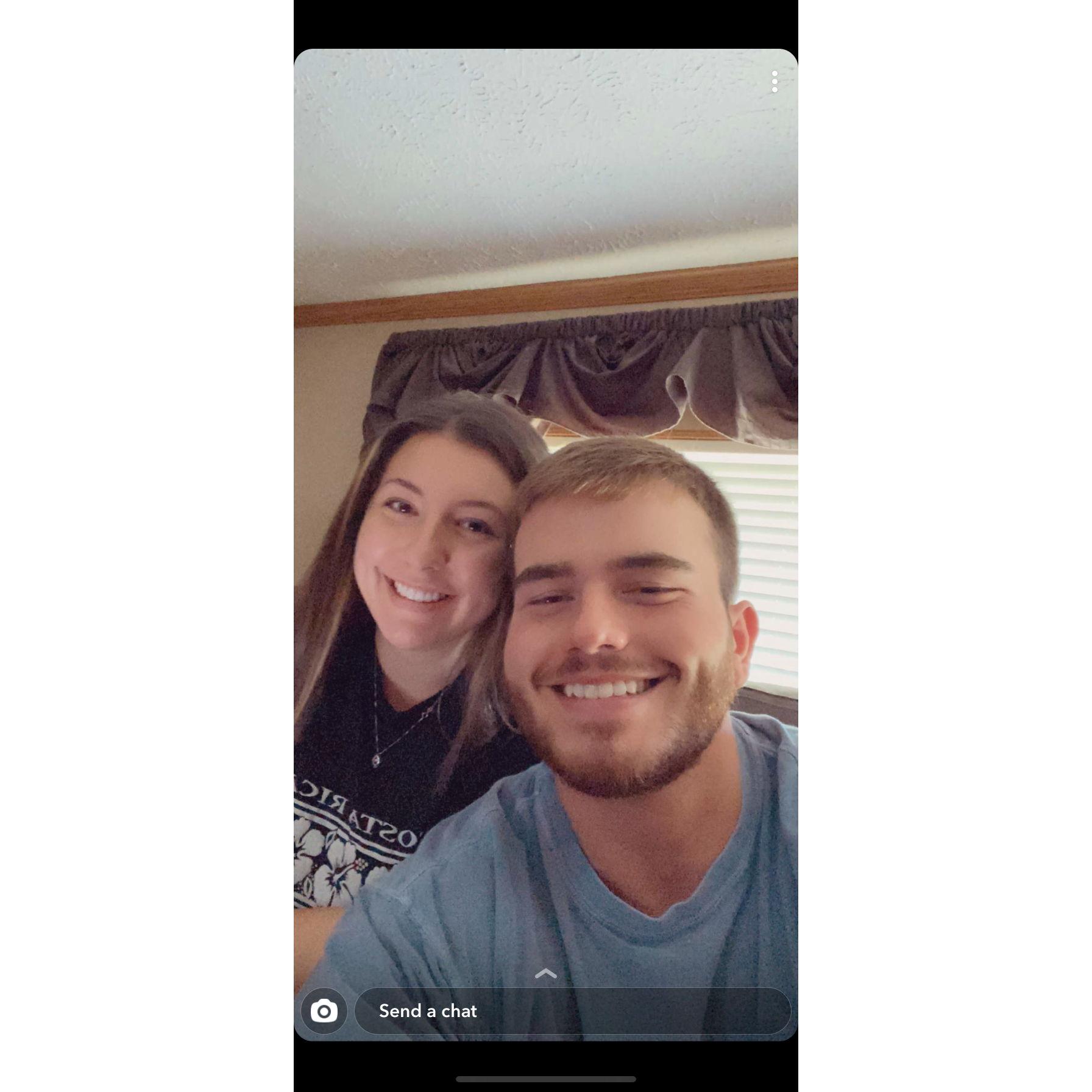
Task: Tap the Send a chat field
Action: click(x=572, y=1011)
